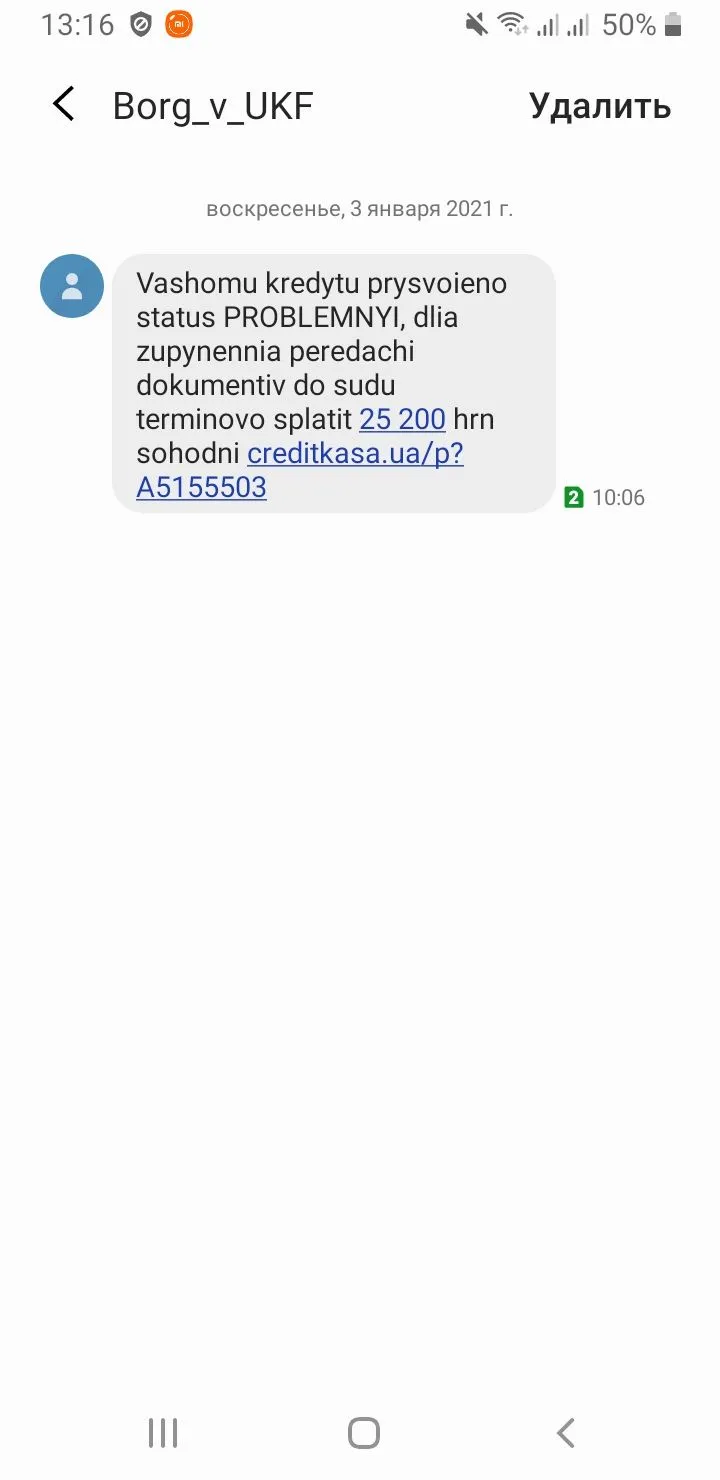The height and width of the screenshot is (1480, 720).
Task: Go back from the Borg_v_UKF conversation
Action: pyautogui.click(x=64, y=105)
